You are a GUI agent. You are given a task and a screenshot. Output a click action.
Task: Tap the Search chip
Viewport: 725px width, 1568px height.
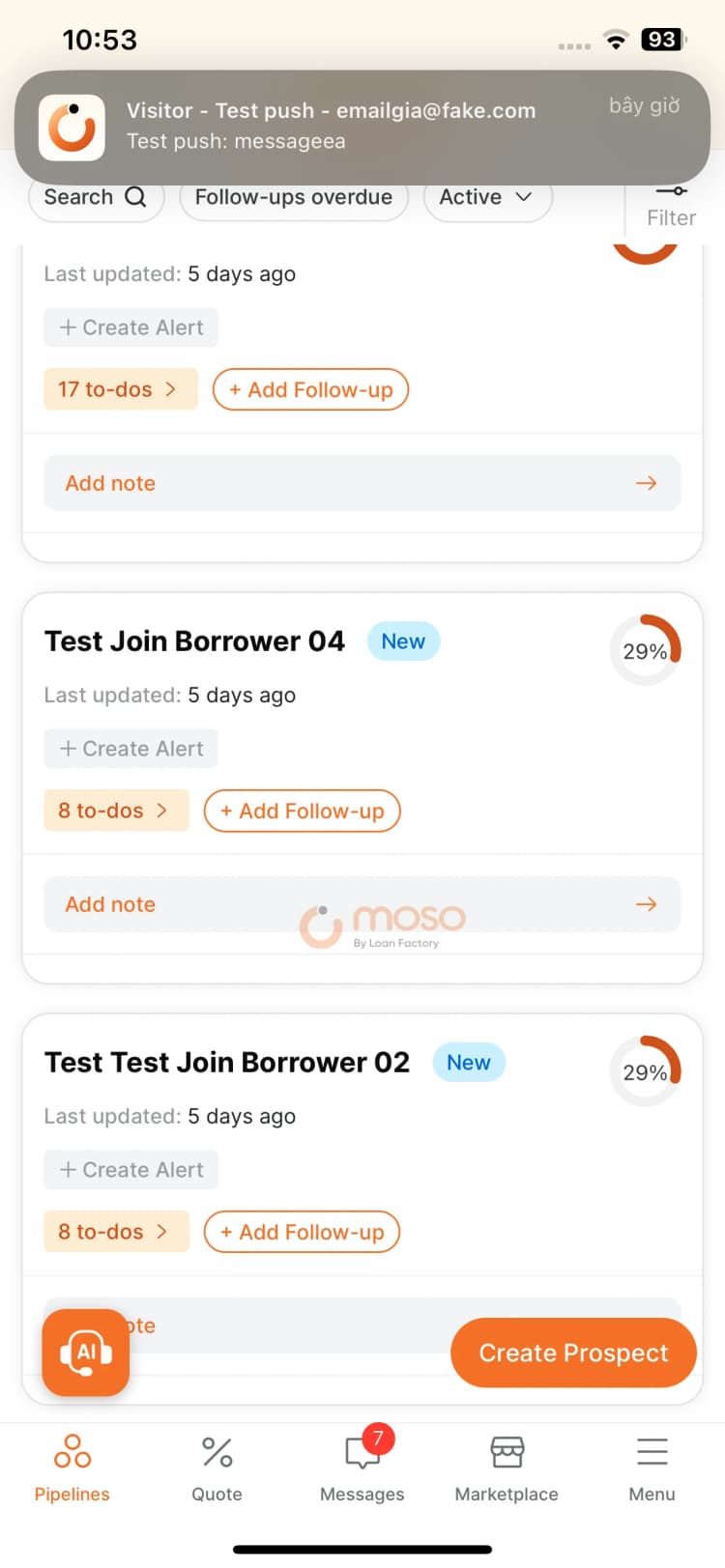pos(95,198)
